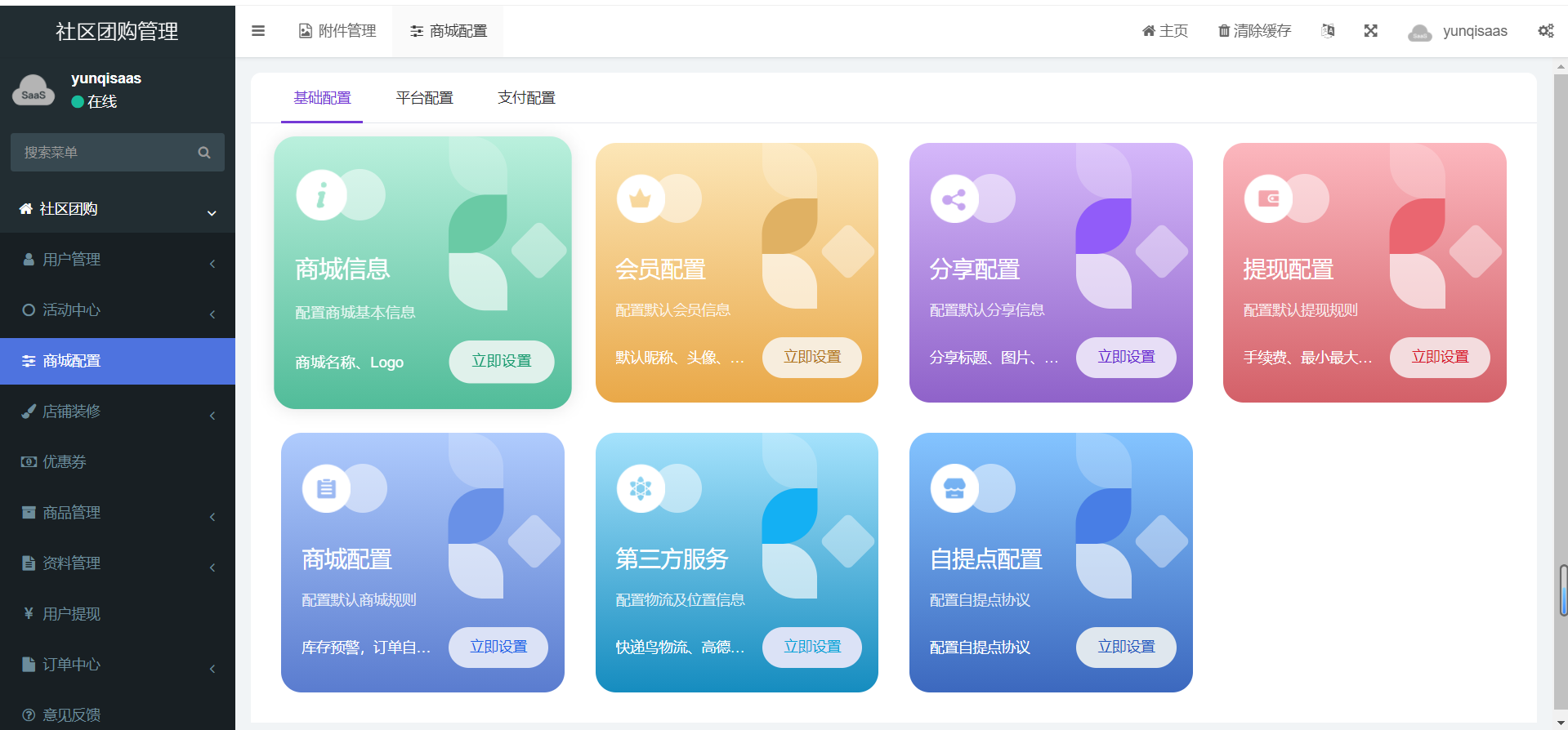
Task: Enter fullscreen mode via expand icon
Action: pos(1371,31)
